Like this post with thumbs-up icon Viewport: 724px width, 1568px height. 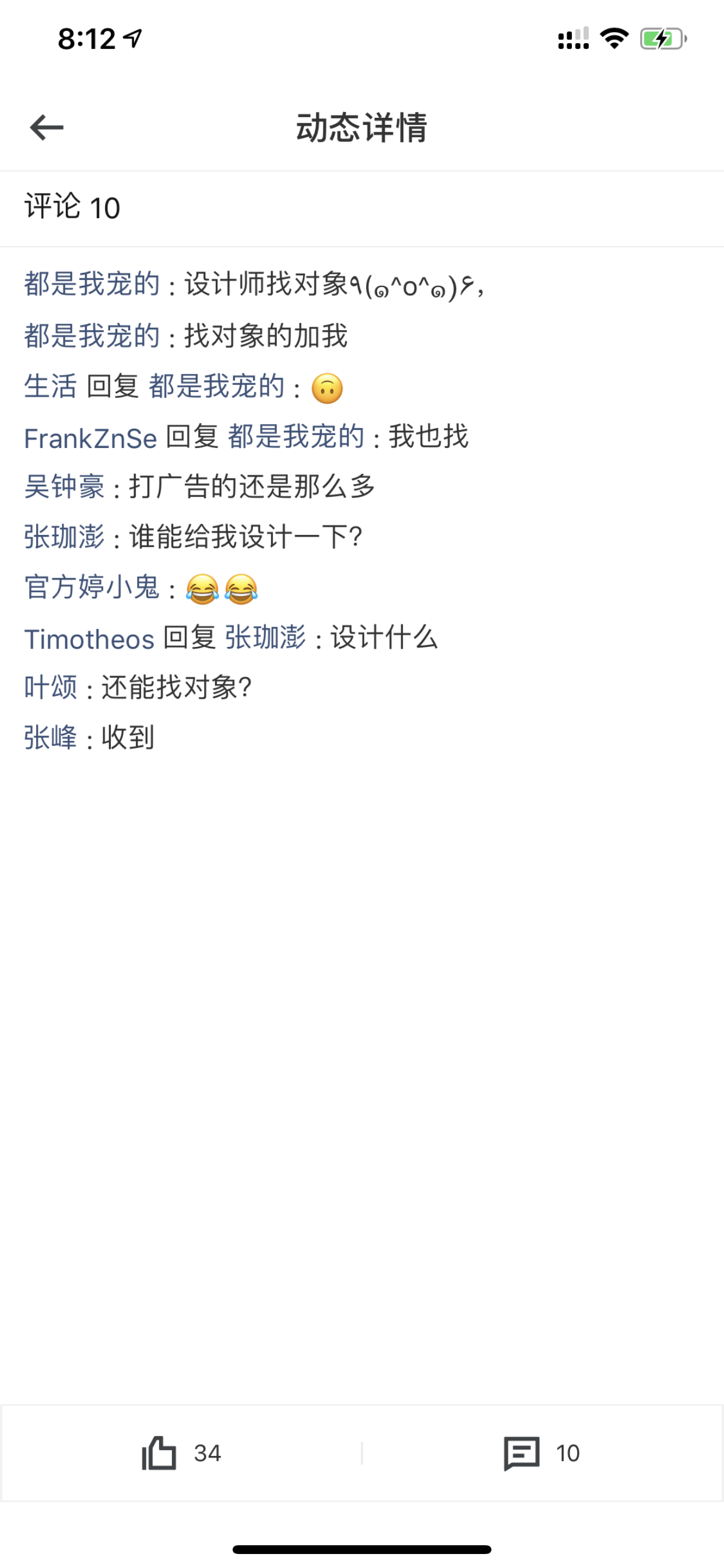[159, 1454]
